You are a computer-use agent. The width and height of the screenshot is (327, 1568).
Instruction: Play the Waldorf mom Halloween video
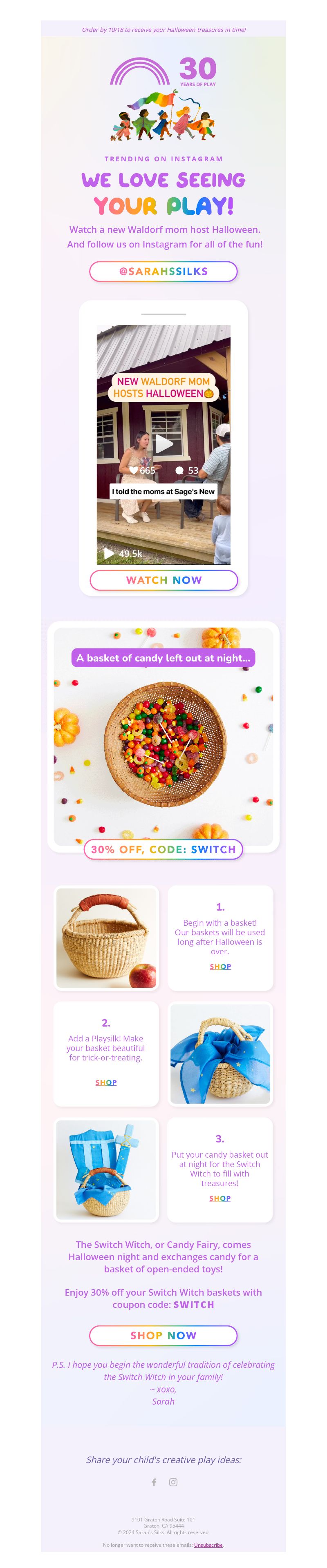(x=163, y=444)
